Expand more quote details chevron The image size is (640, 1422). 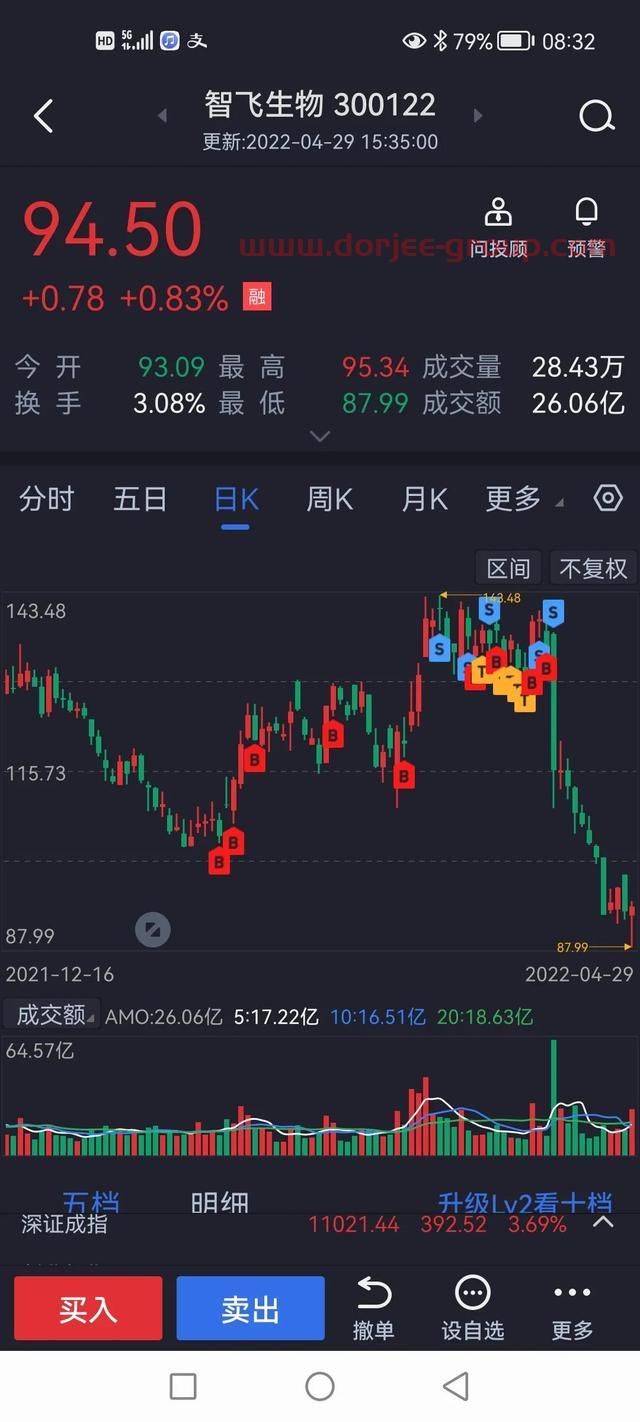click(x=320, y=436)
